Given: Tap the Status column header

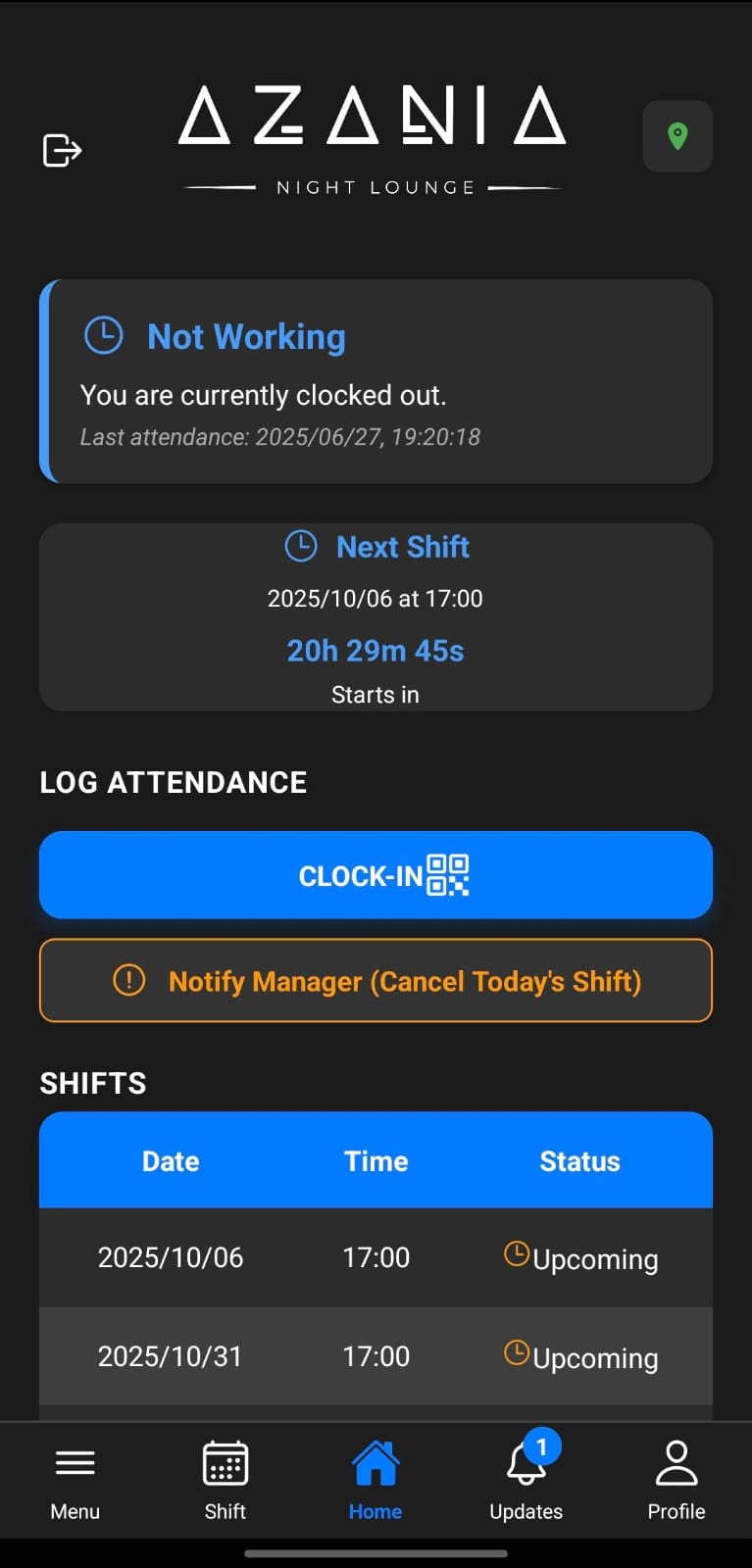Looking at the screenshot, I should [x=578, y=1160].
